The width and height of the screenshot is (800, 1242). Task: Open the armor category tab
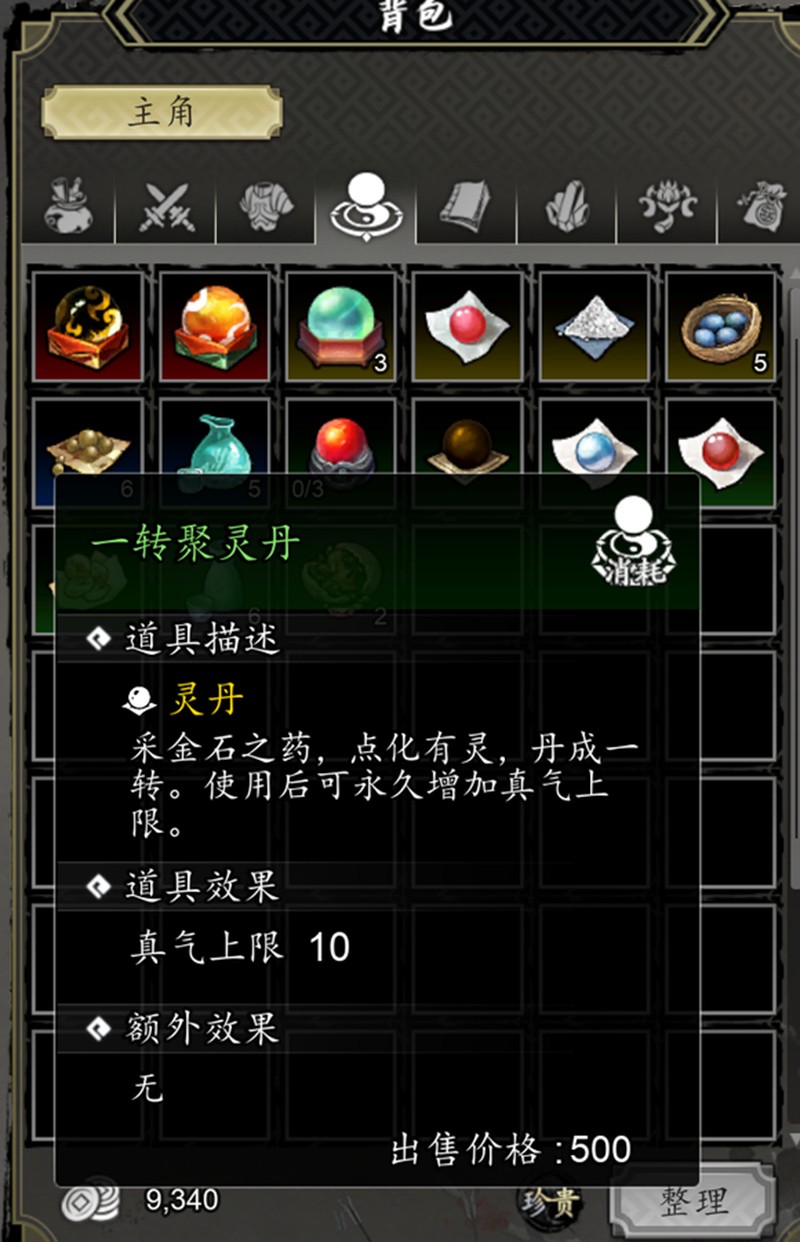click(x=267, y=208)
